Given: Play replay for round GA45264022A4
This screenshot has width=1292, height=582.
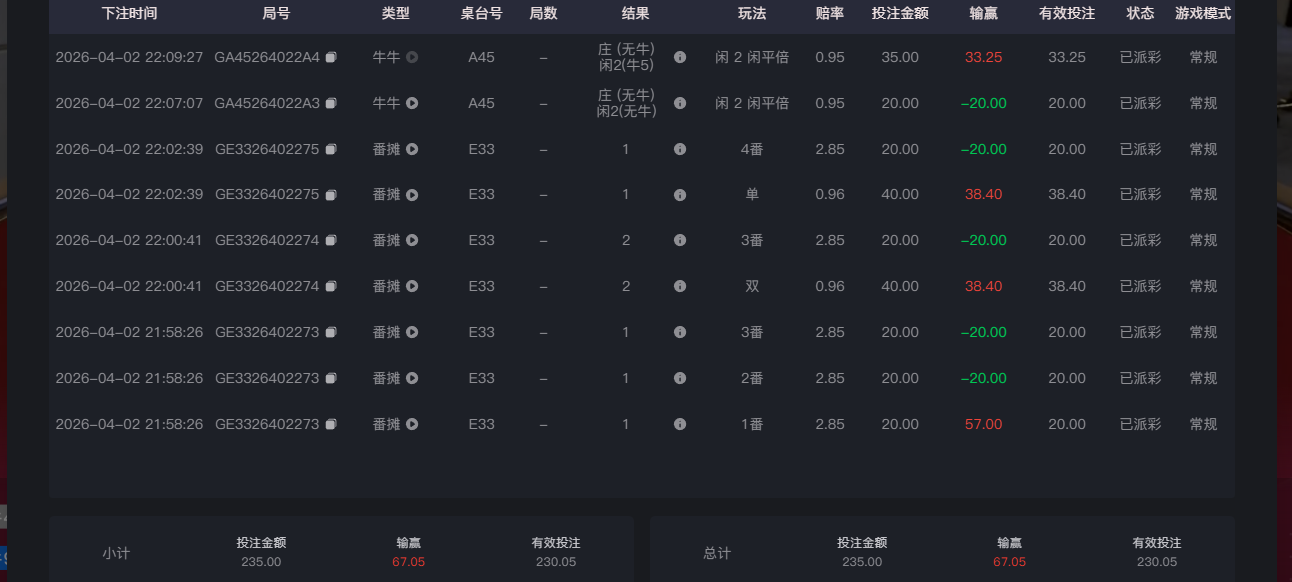Looking at the screenshot, I should click(x=412, y=57).
